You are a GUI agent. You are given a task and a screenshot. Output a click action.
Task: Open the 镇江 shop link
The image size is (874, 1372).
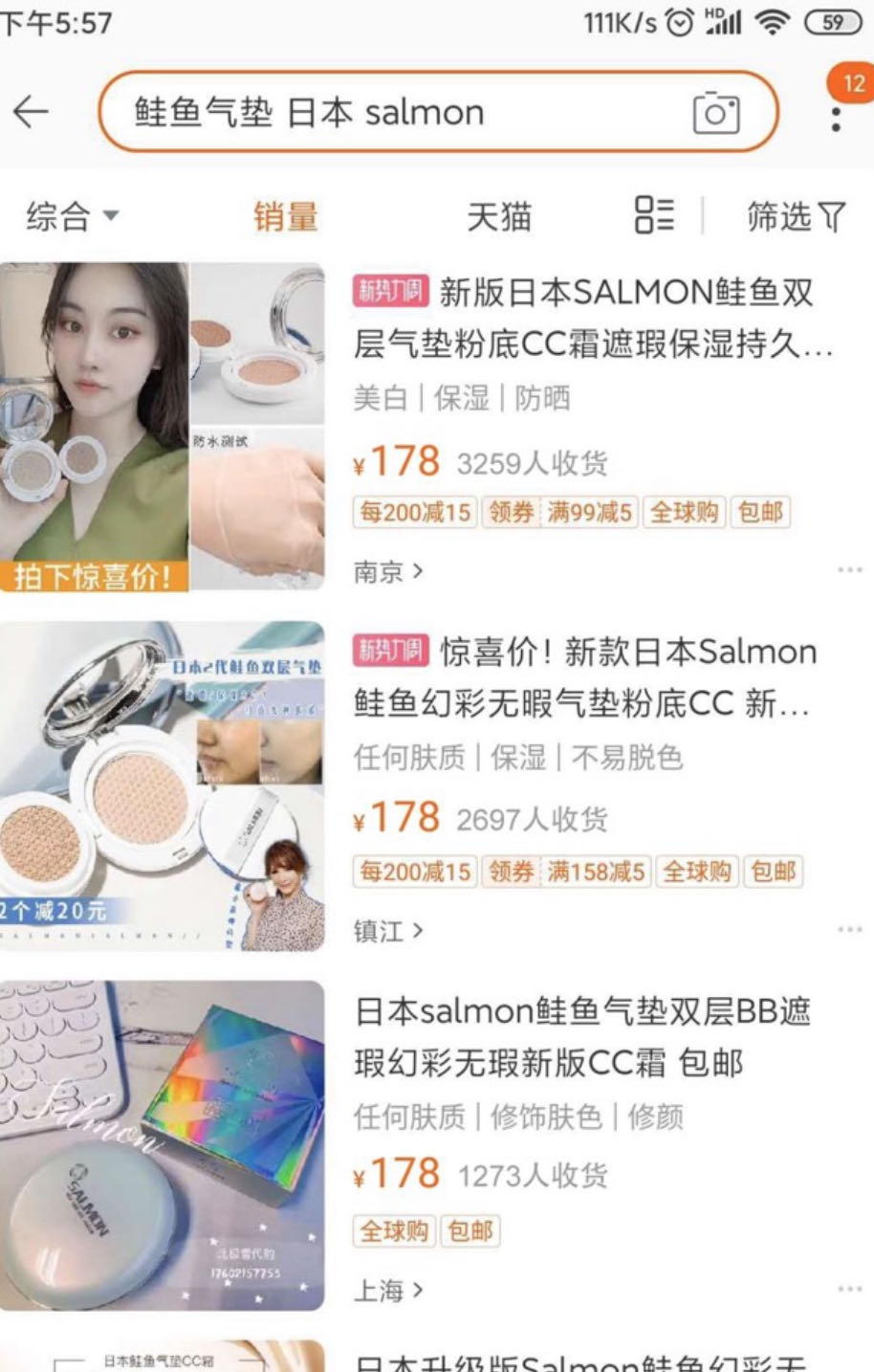point(388,931)
